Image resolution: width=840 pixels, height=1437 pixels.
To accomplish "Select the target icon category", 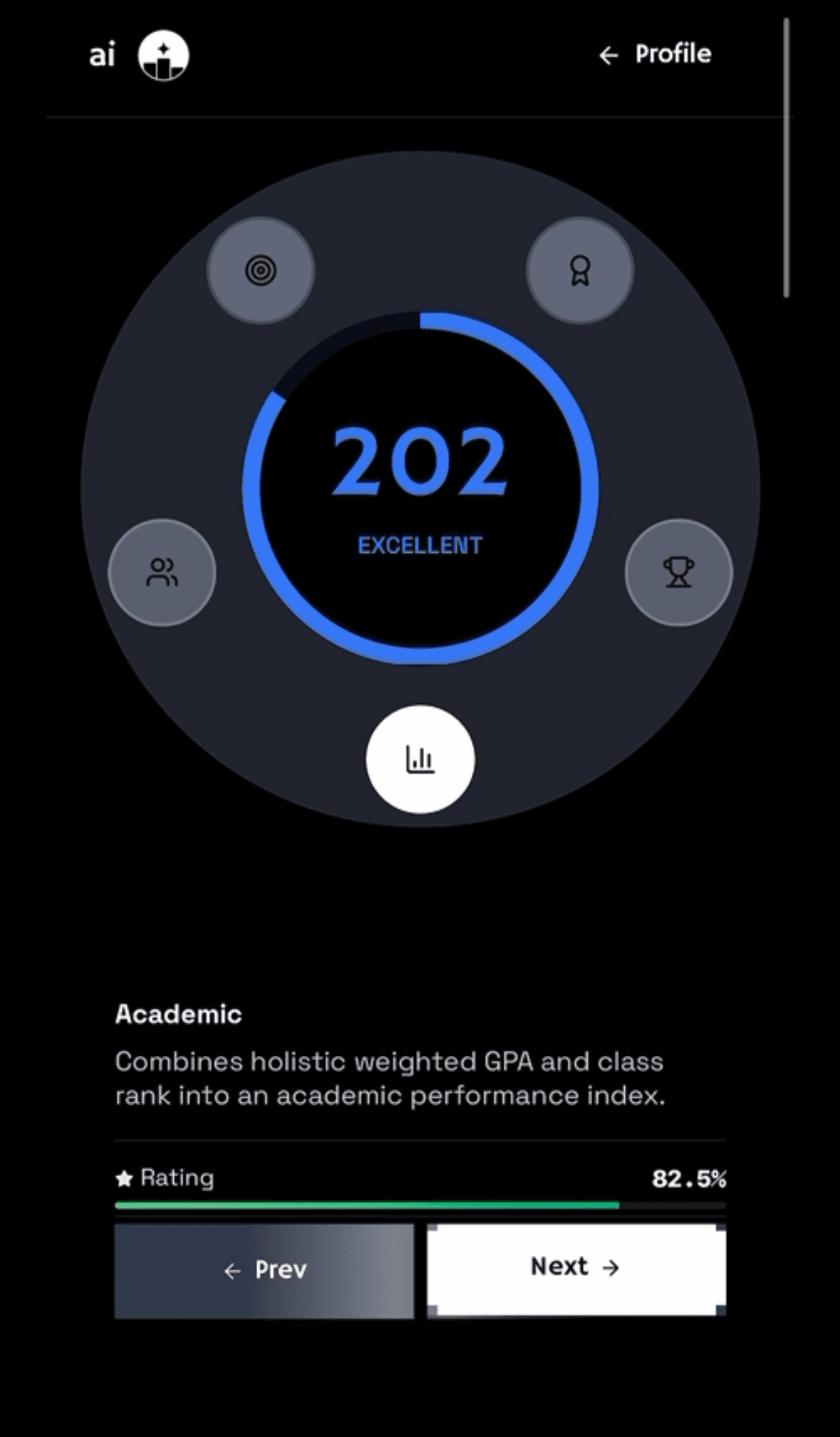I will [x=261, y=271].
